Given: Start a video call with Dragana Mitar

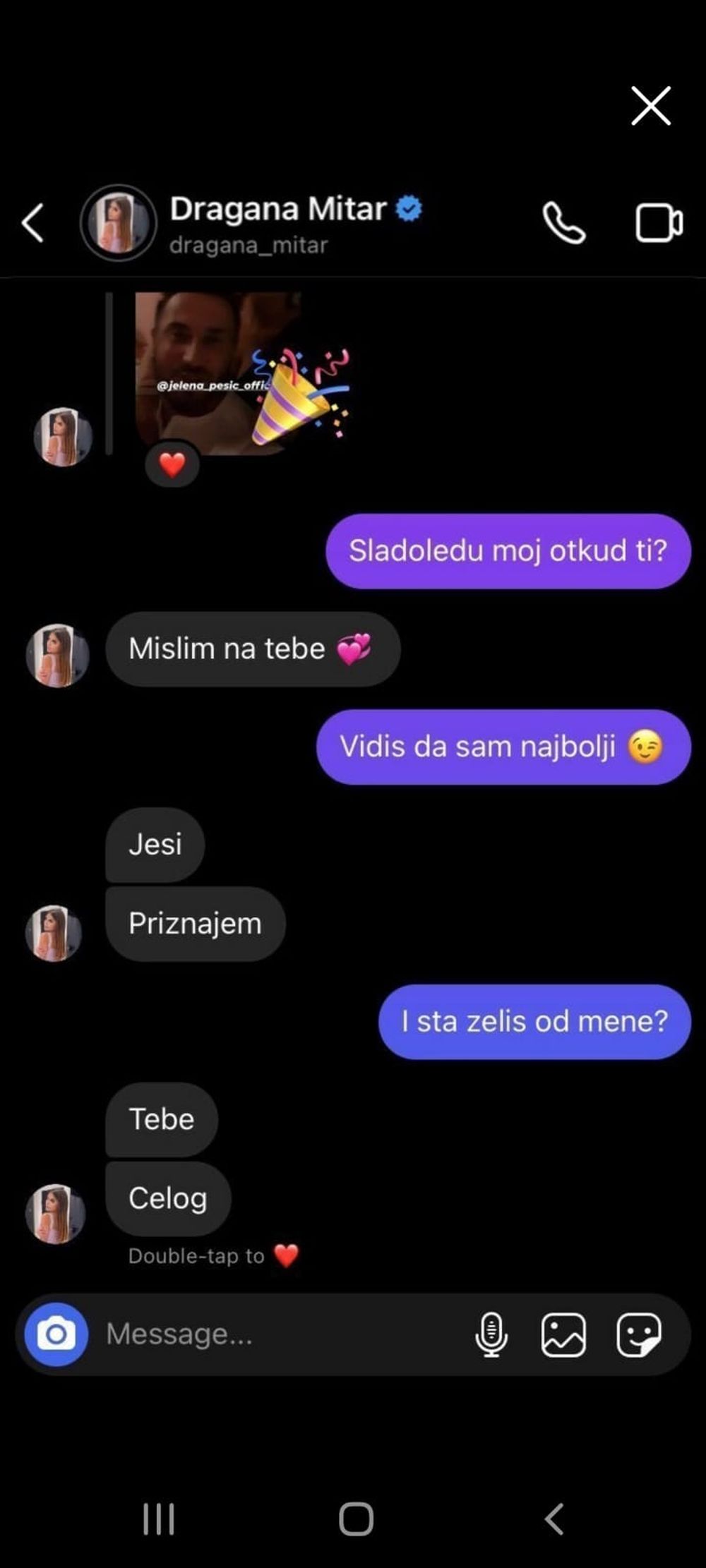Looking at the screenshot, I should [658, 224].
